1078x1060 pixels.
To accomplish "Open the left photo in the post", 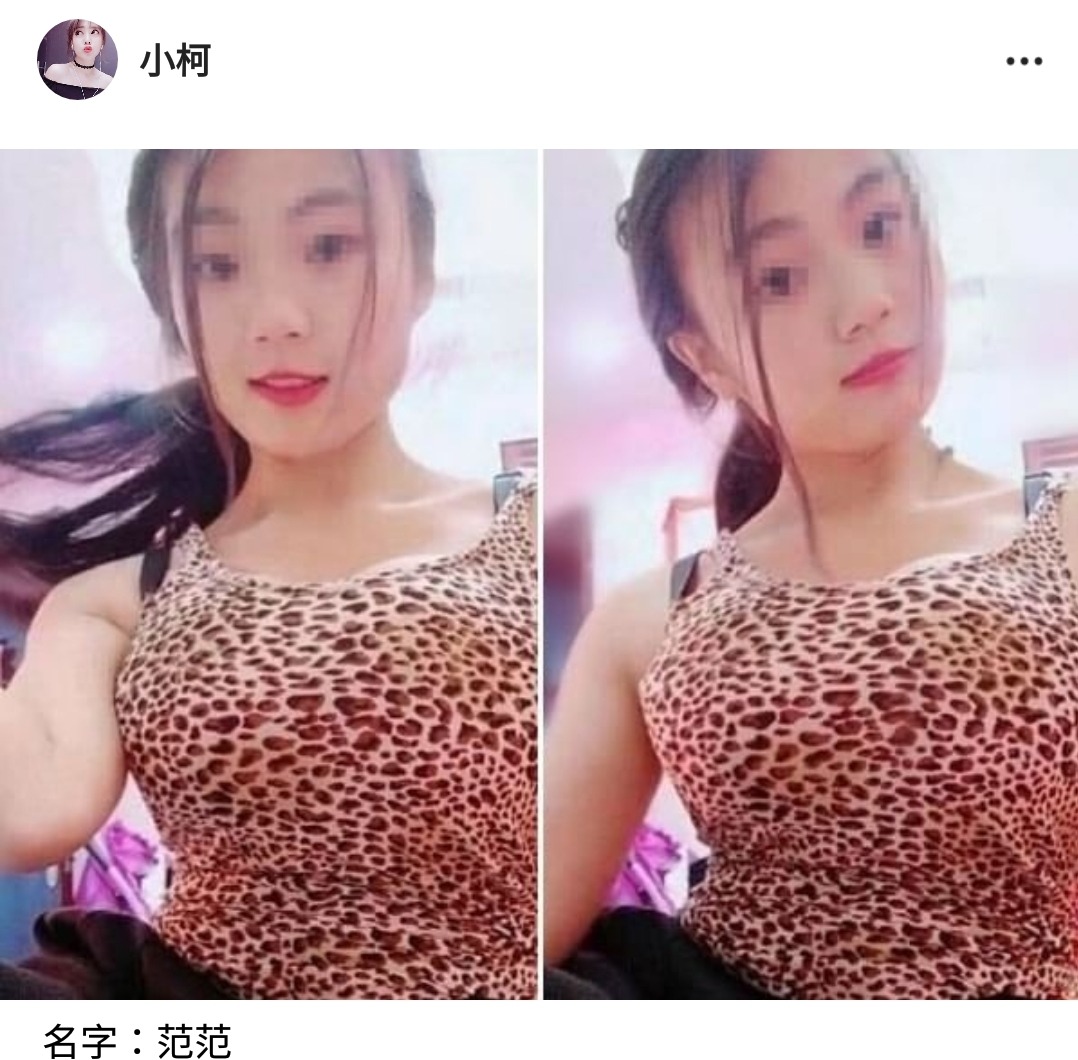I will tap(268, 573).
